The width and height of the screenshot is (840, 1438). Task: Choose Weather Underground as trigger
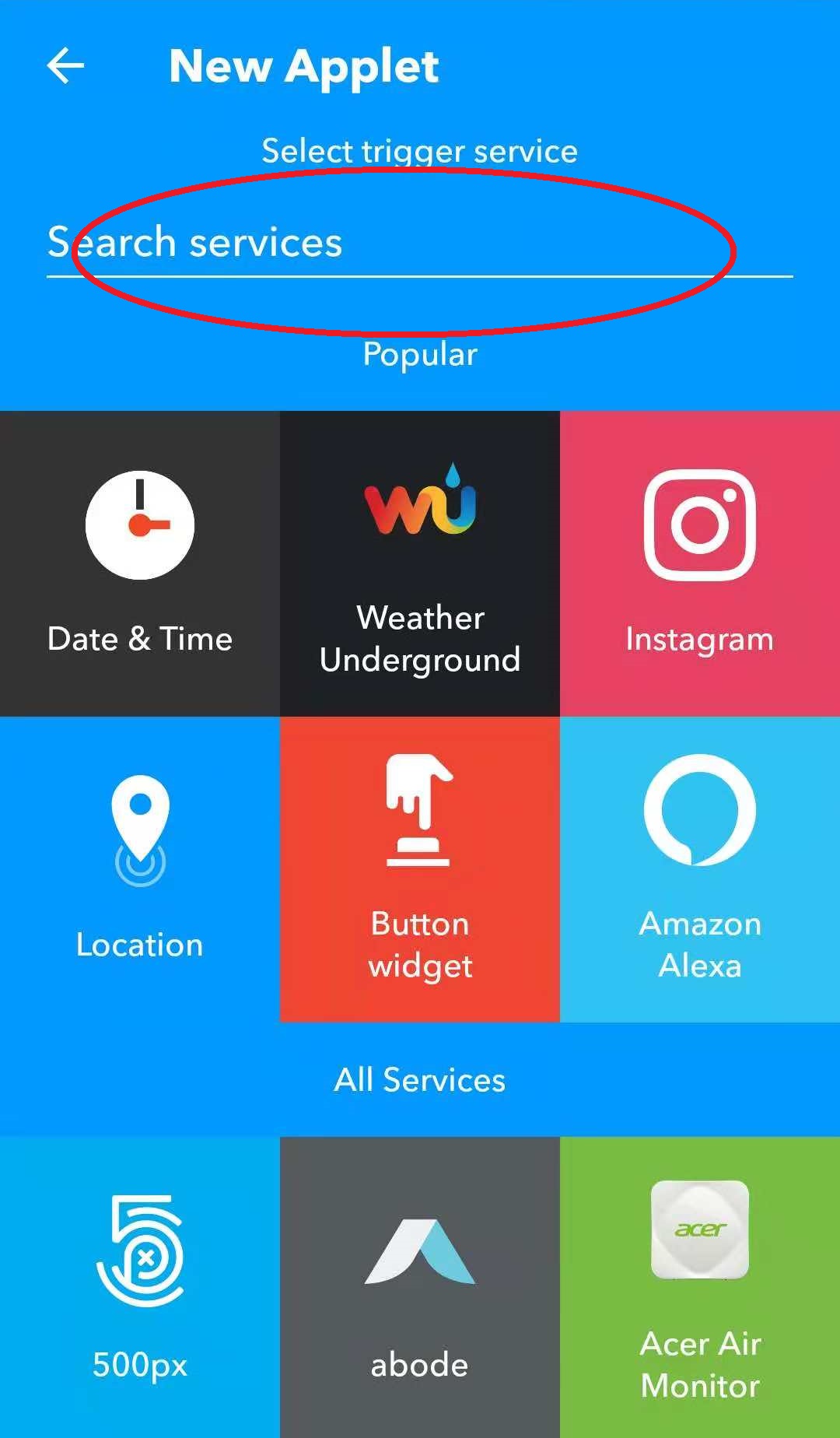pyautogui.click(x=420, y=563)
